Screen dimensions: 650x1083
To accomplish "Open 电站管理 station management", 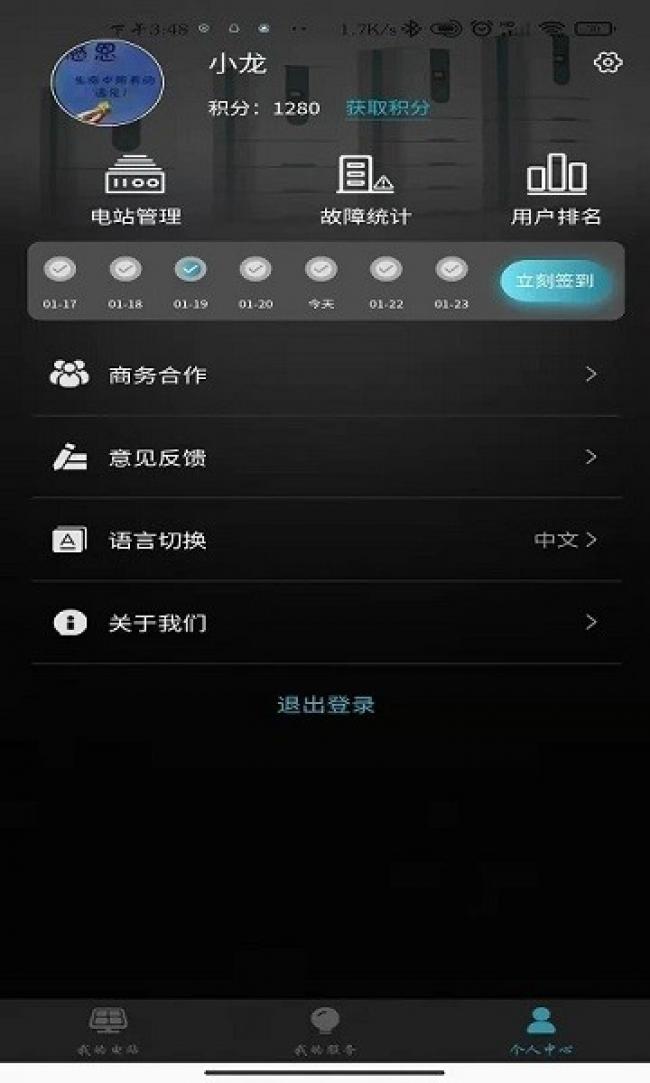I will pos(135,190).
